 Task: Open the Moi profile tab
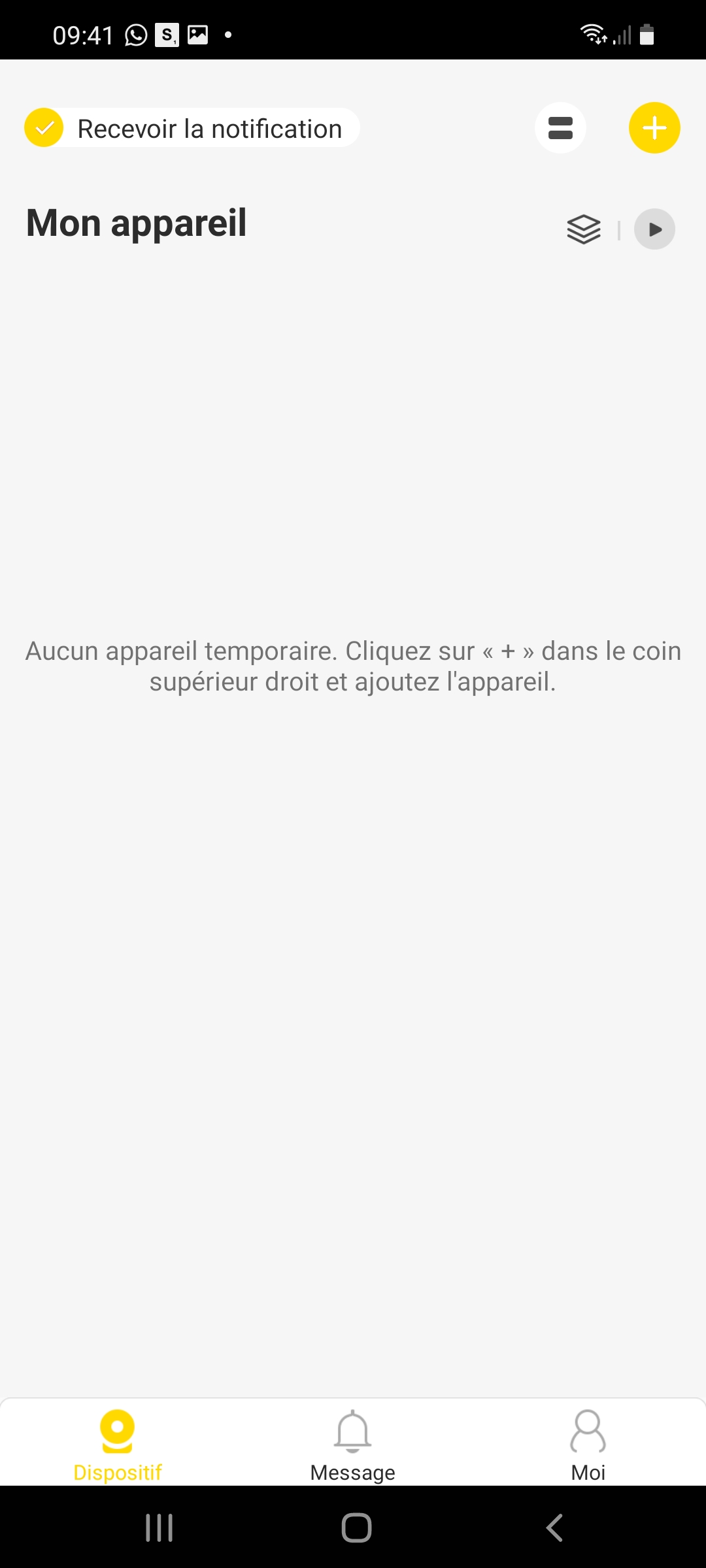tap(588, 1446)
